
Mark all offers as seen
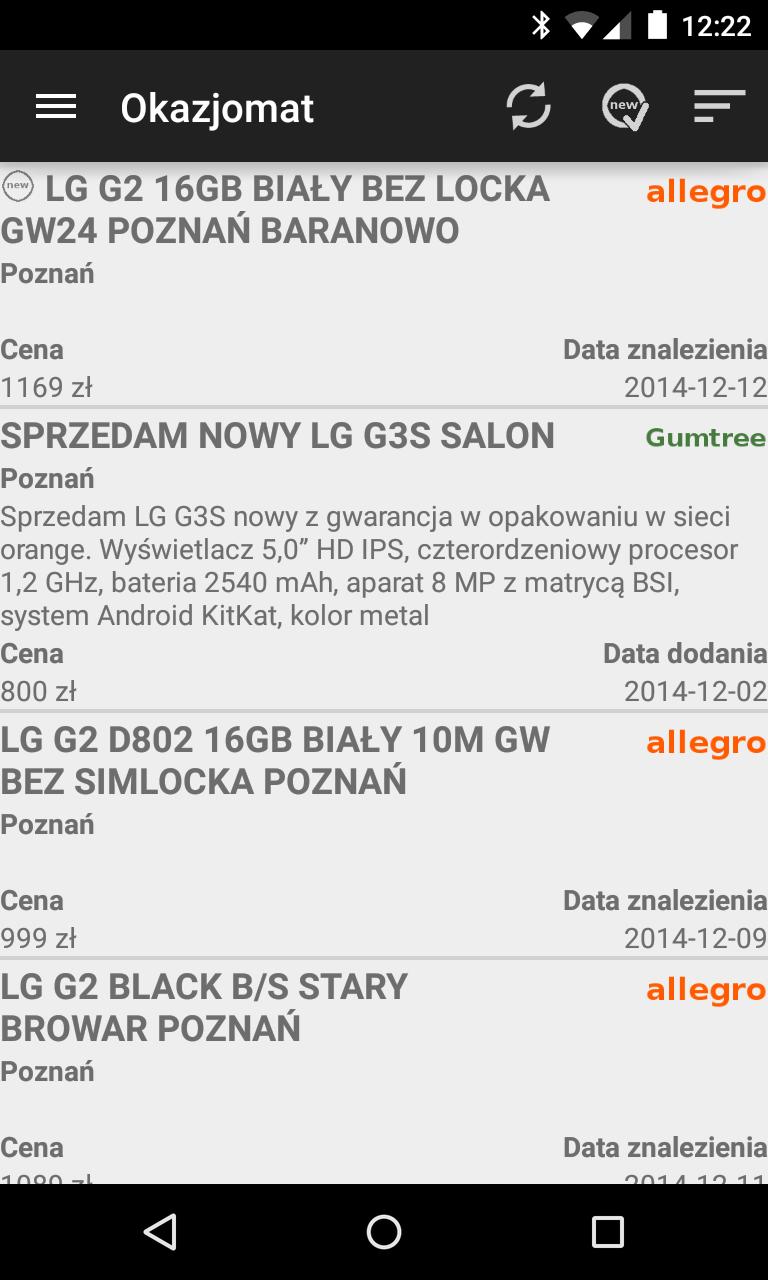click(625, 107)
